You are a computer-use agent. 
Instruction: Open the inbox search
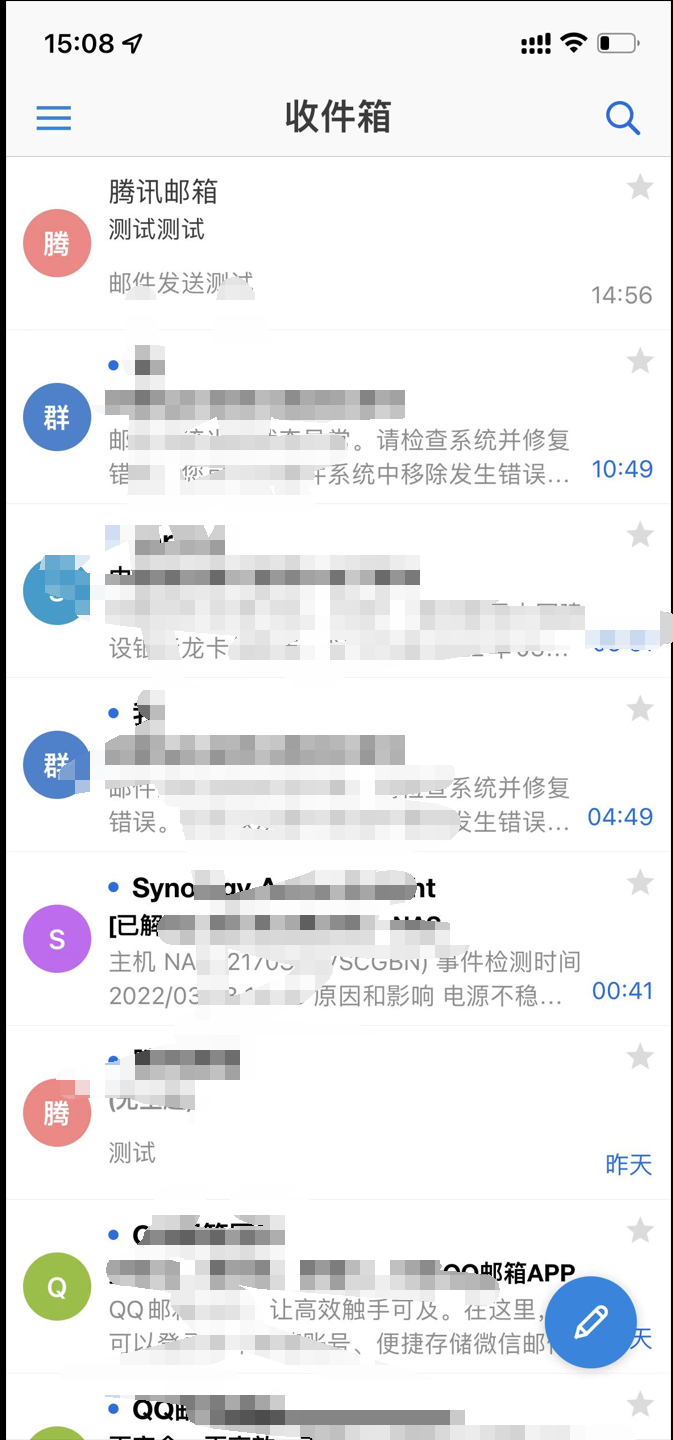[x=622, y=118]
